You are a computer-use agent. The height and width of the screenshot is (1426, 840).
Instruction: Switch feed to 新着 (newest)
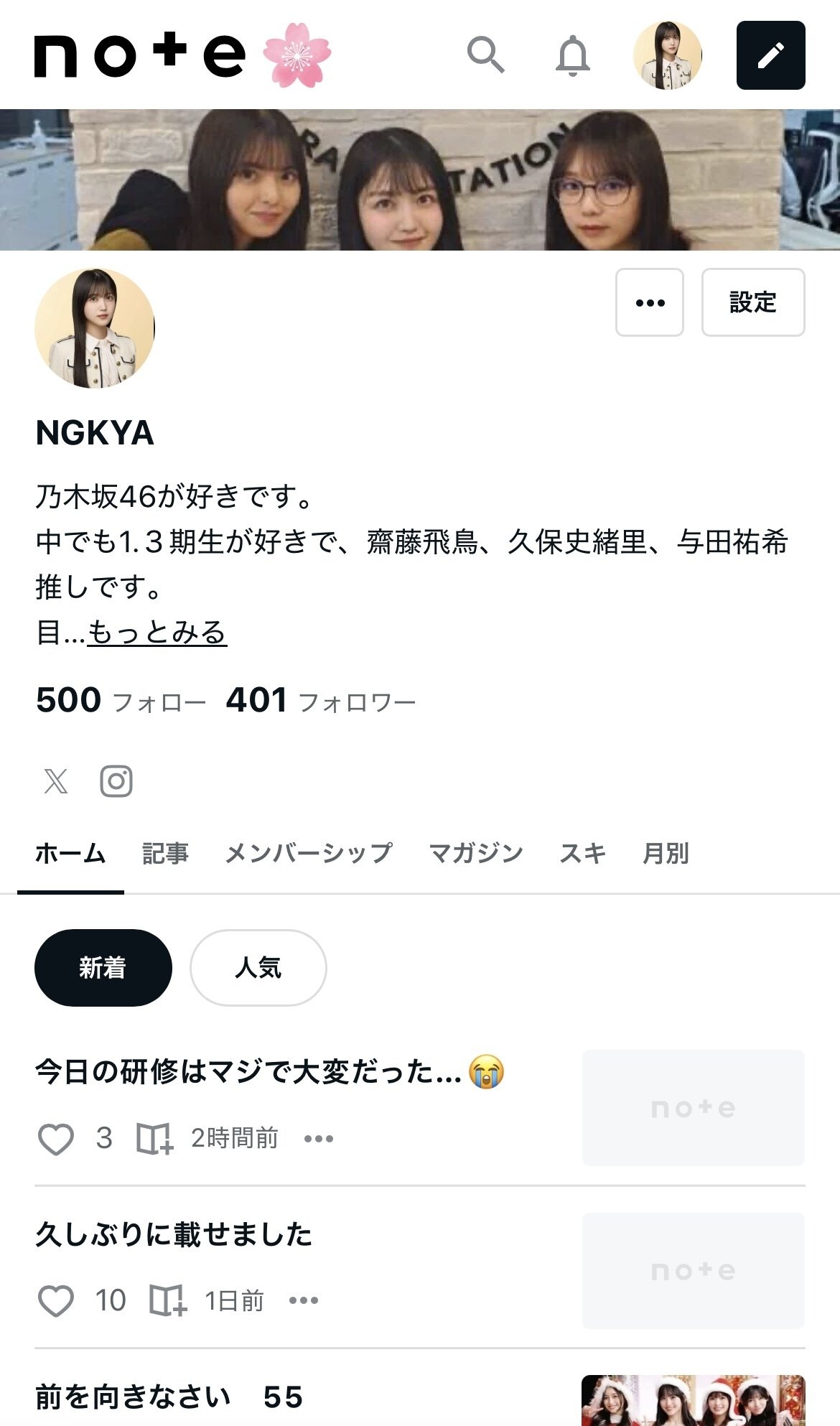(103, 966)
